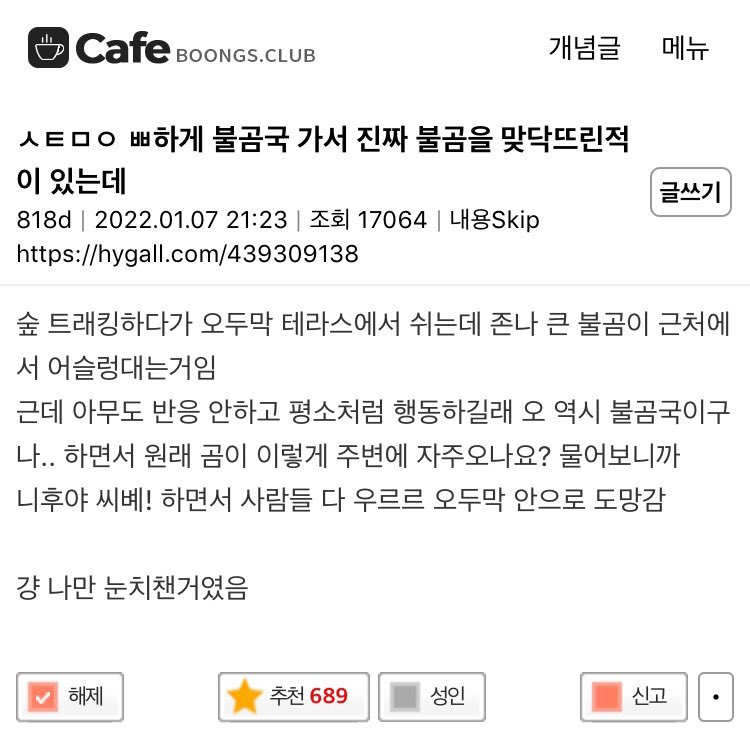Tap 글쓰기 to write a post

(690, 192)
